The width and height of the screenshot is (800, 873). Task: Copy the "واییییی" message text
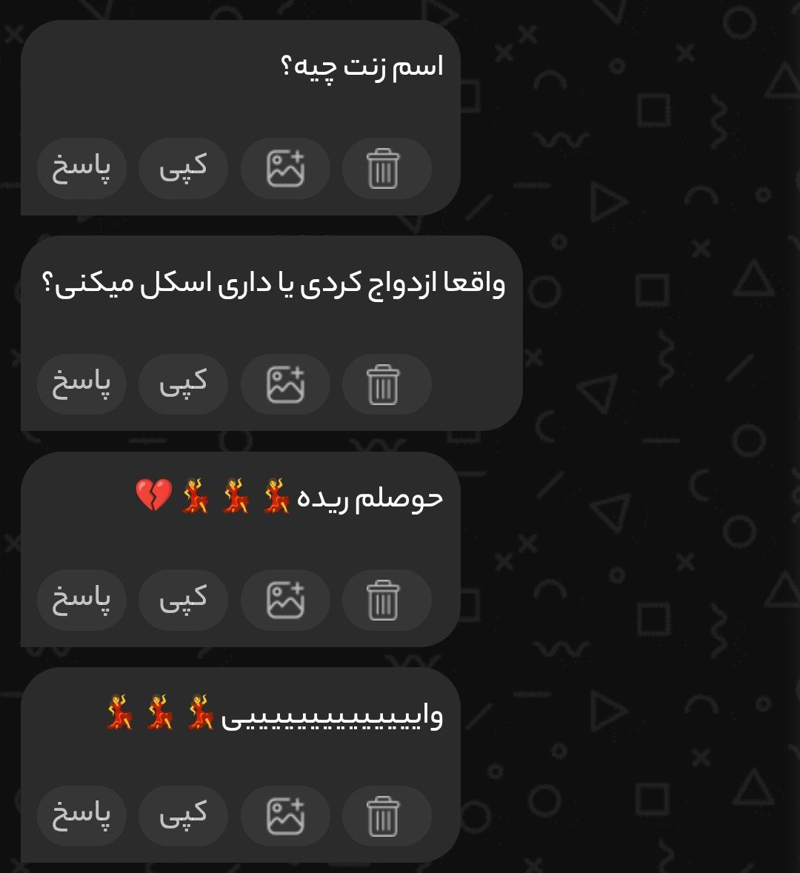coord(184,816)
